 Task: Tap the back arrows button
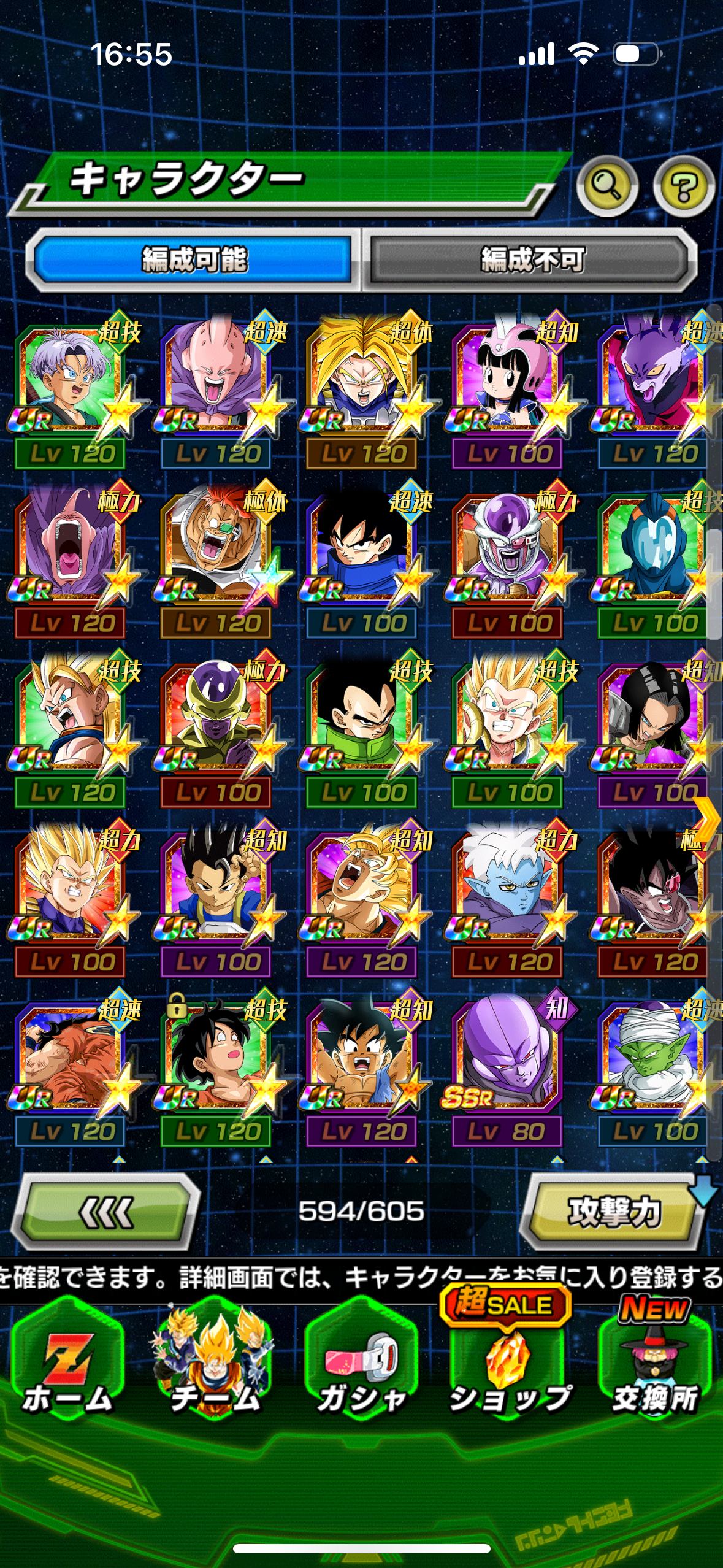(x=106, y=1212)
